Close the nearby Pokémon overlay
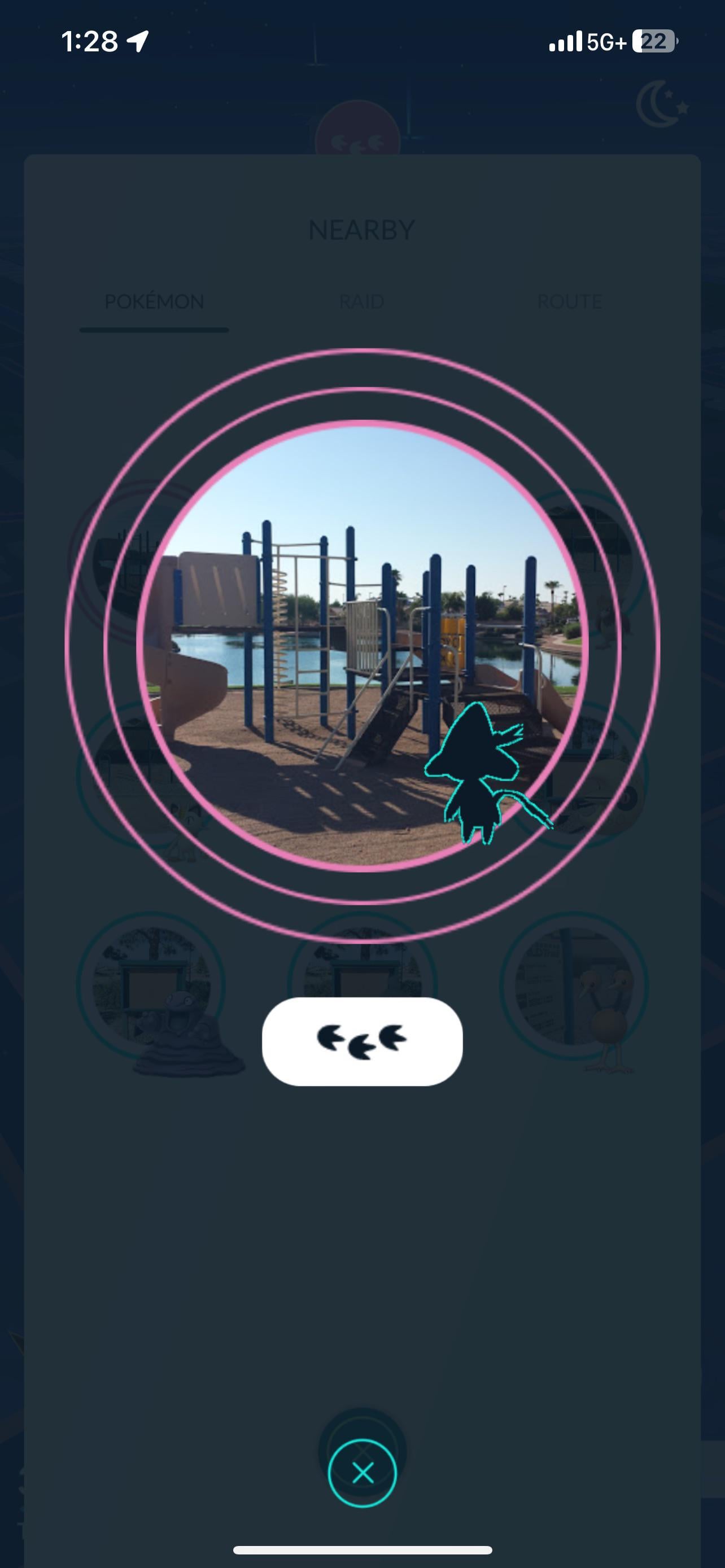 tap(362, 1473)
